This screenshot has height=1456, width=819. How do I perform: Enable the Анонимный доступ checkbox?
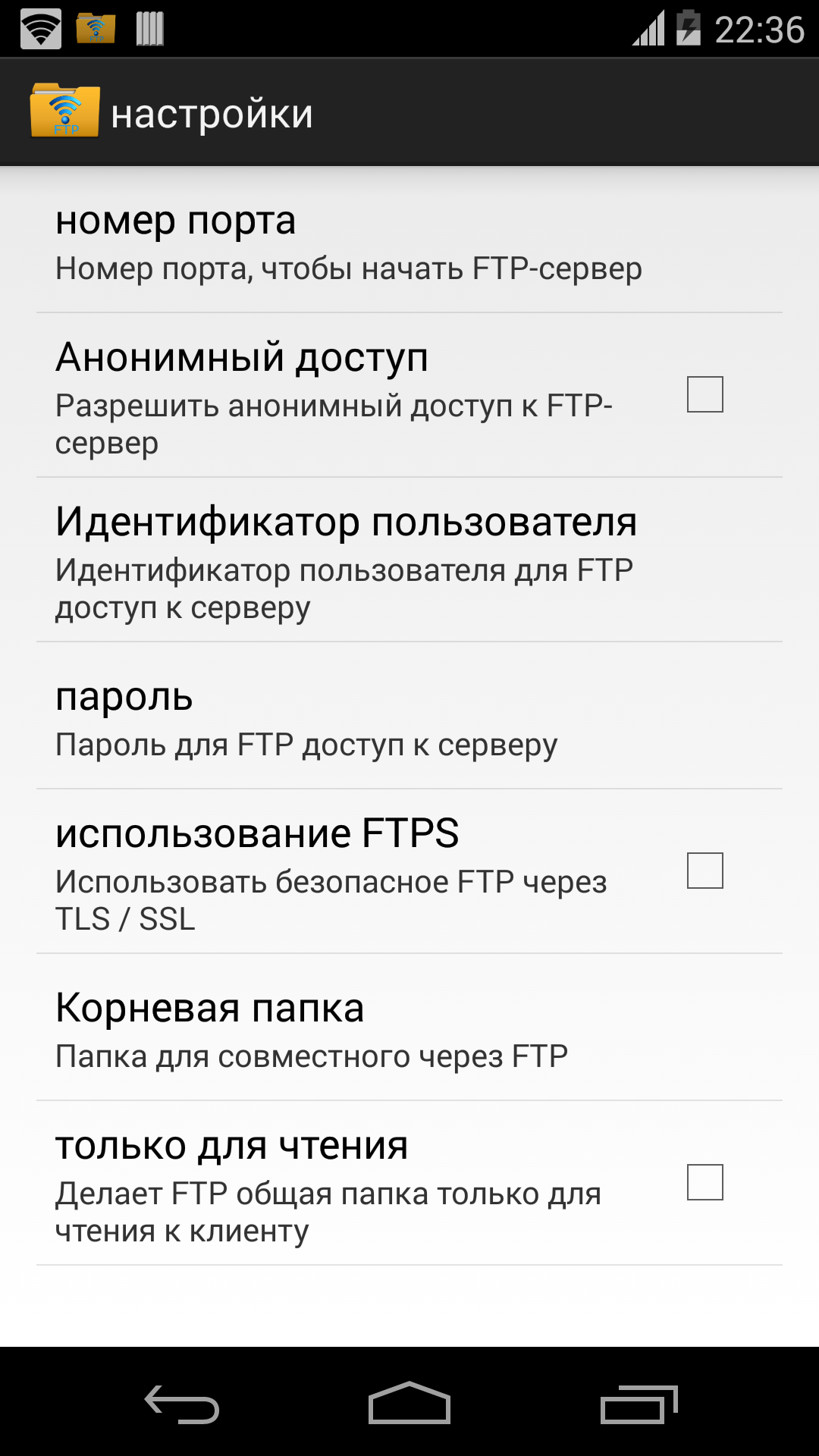[x=704, y=394]
